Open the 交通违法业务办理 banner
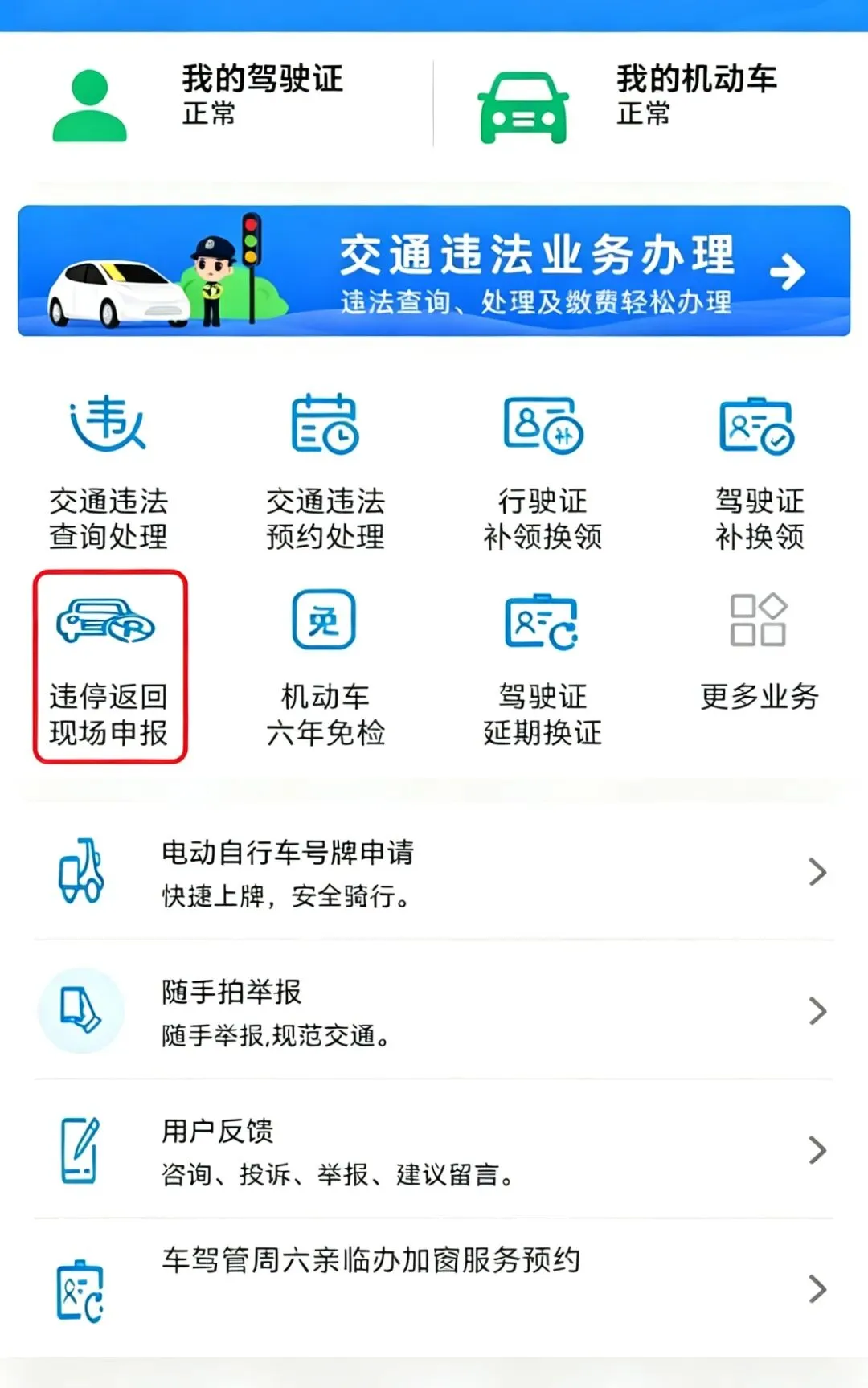This screenshot has height=1388, width=868. coord(434,271)
